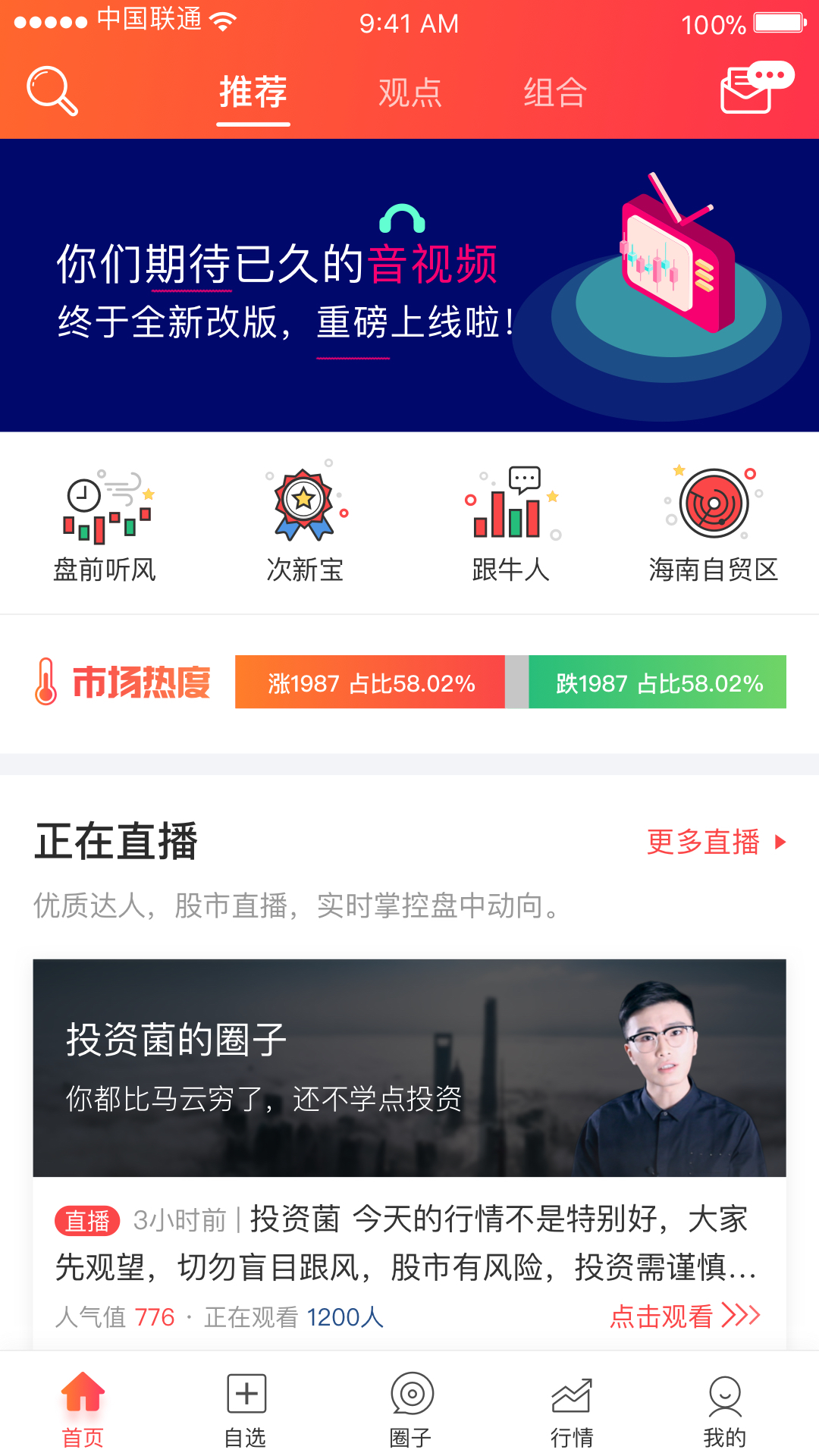Open the 投资菌的圈子 live card
This screenshot has height=1456, width=819.
point(409,1068)
